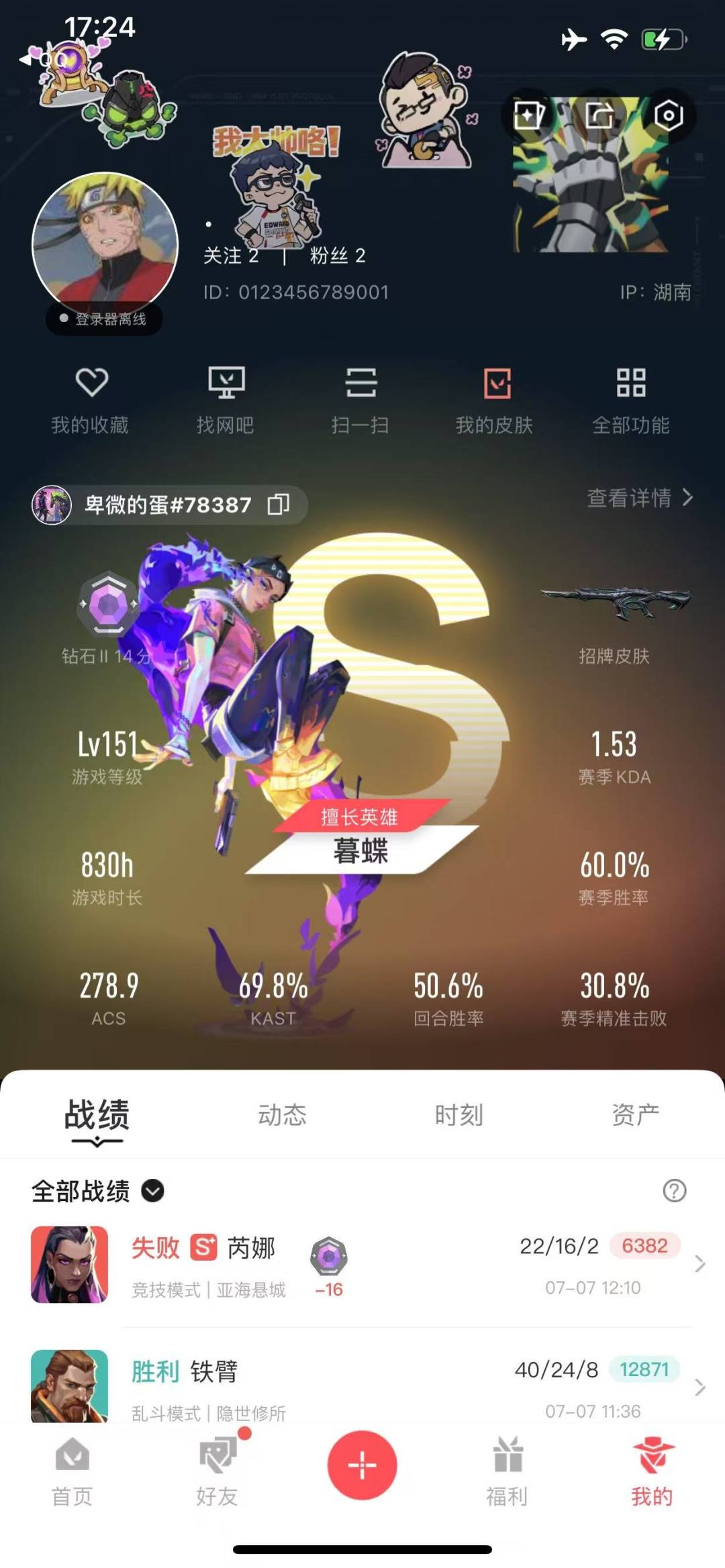Tap 查看详情 to see details
The height and width of the screenshot is (1568, 725).
click(640, 498)
